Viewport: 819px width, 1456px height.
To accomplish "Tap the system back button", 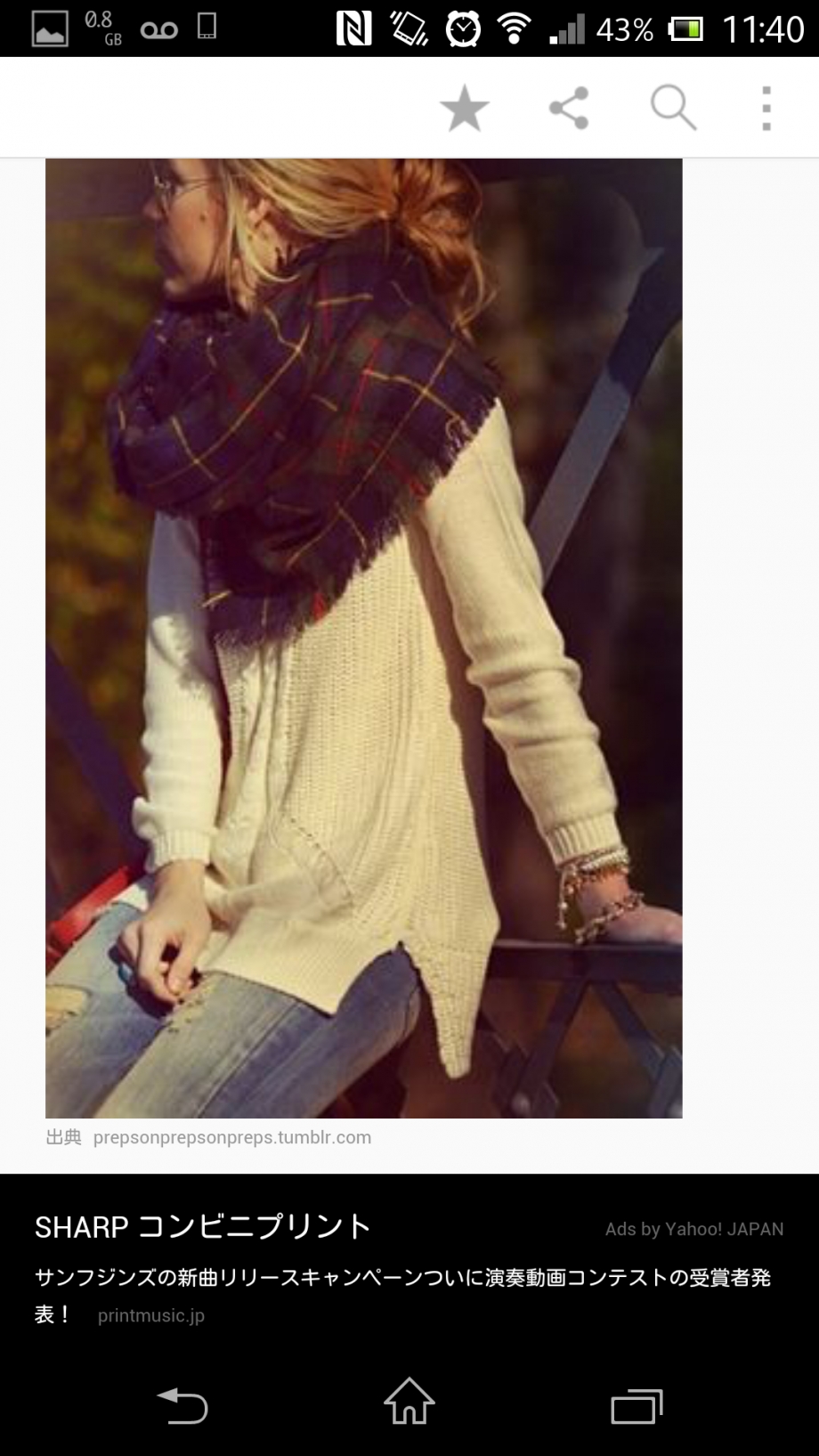I will click(x=182, y=1406).
